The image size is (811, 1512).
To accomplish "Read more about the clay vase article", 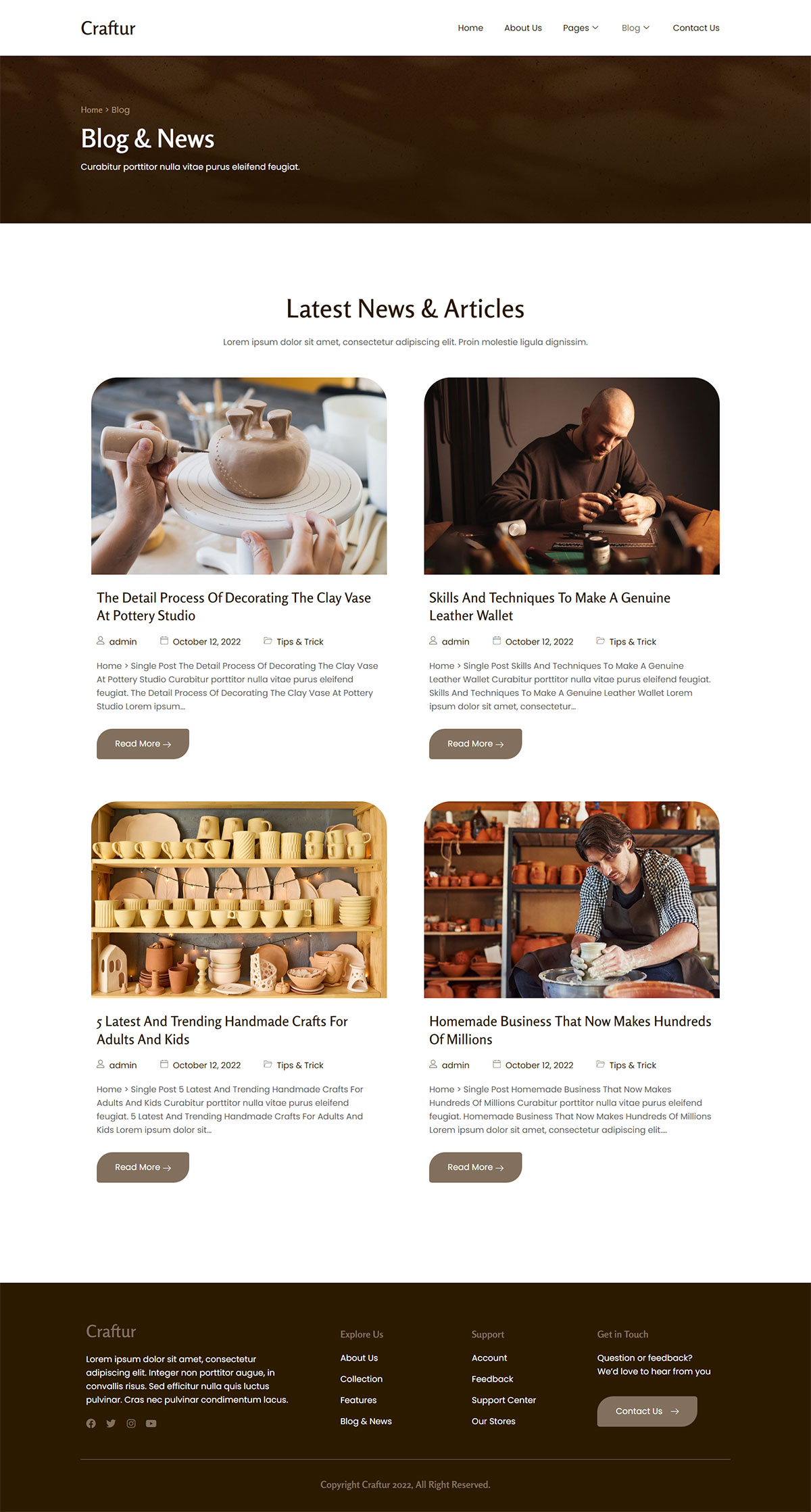I will [143, 744].
